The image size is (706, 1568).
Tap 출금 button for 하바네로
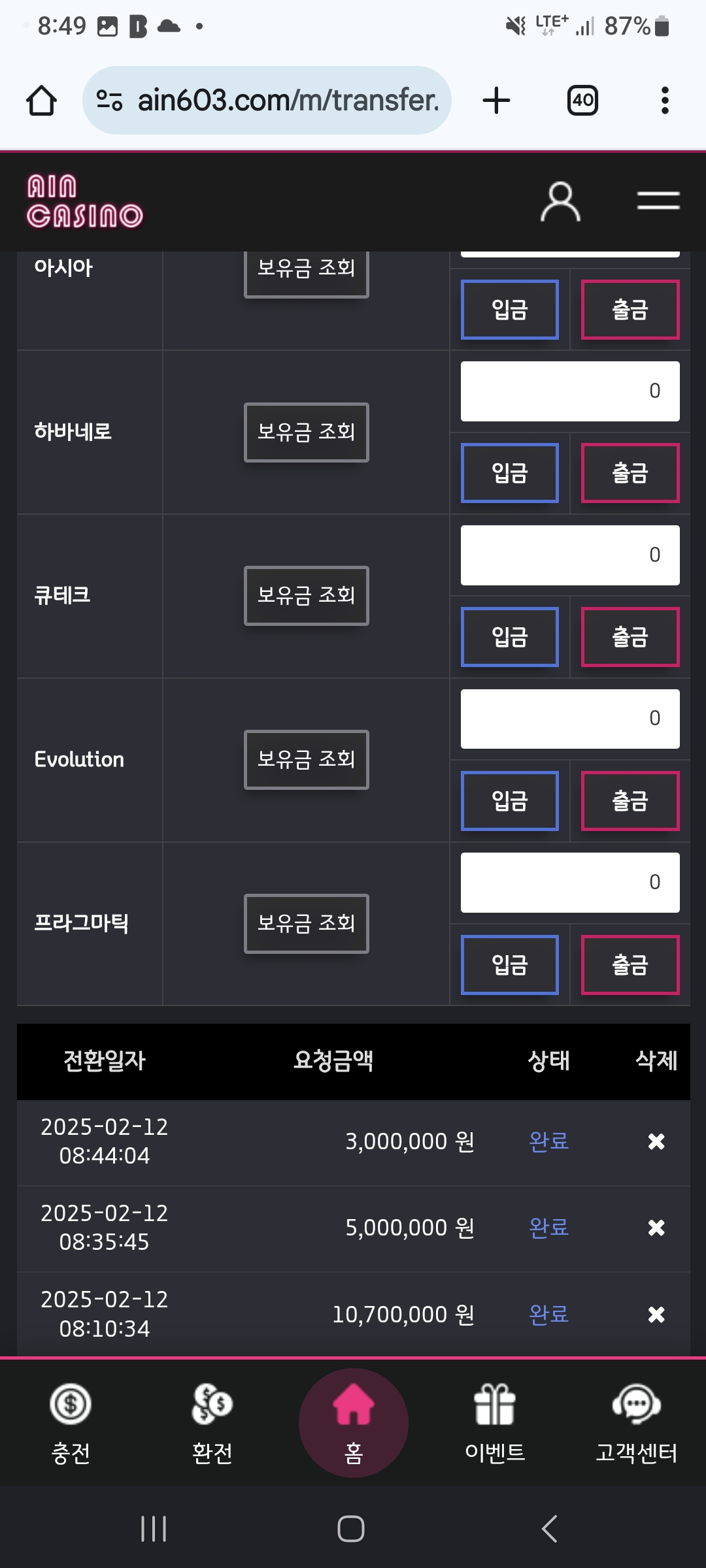pos(630,473)
